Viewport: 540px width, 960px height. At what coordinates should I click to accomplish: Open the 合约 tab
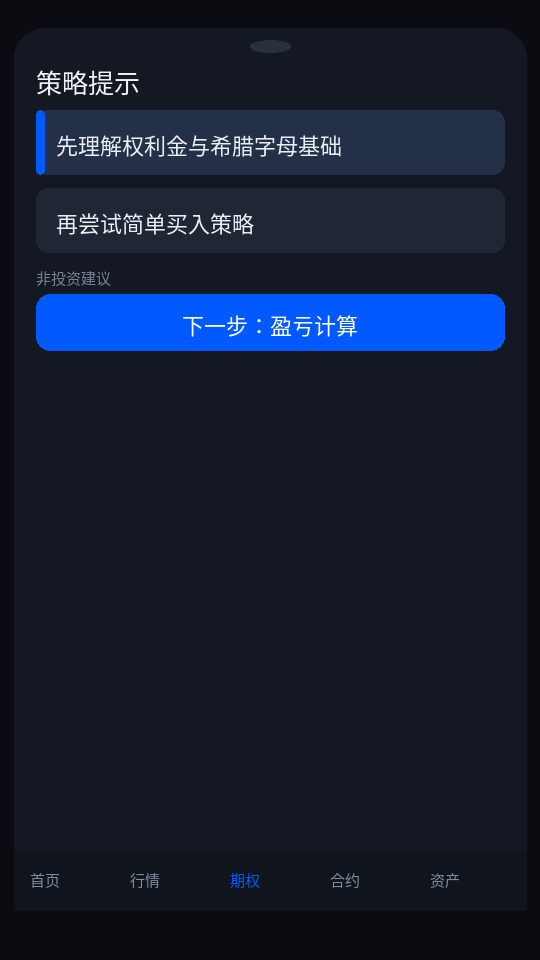(345, 881)
